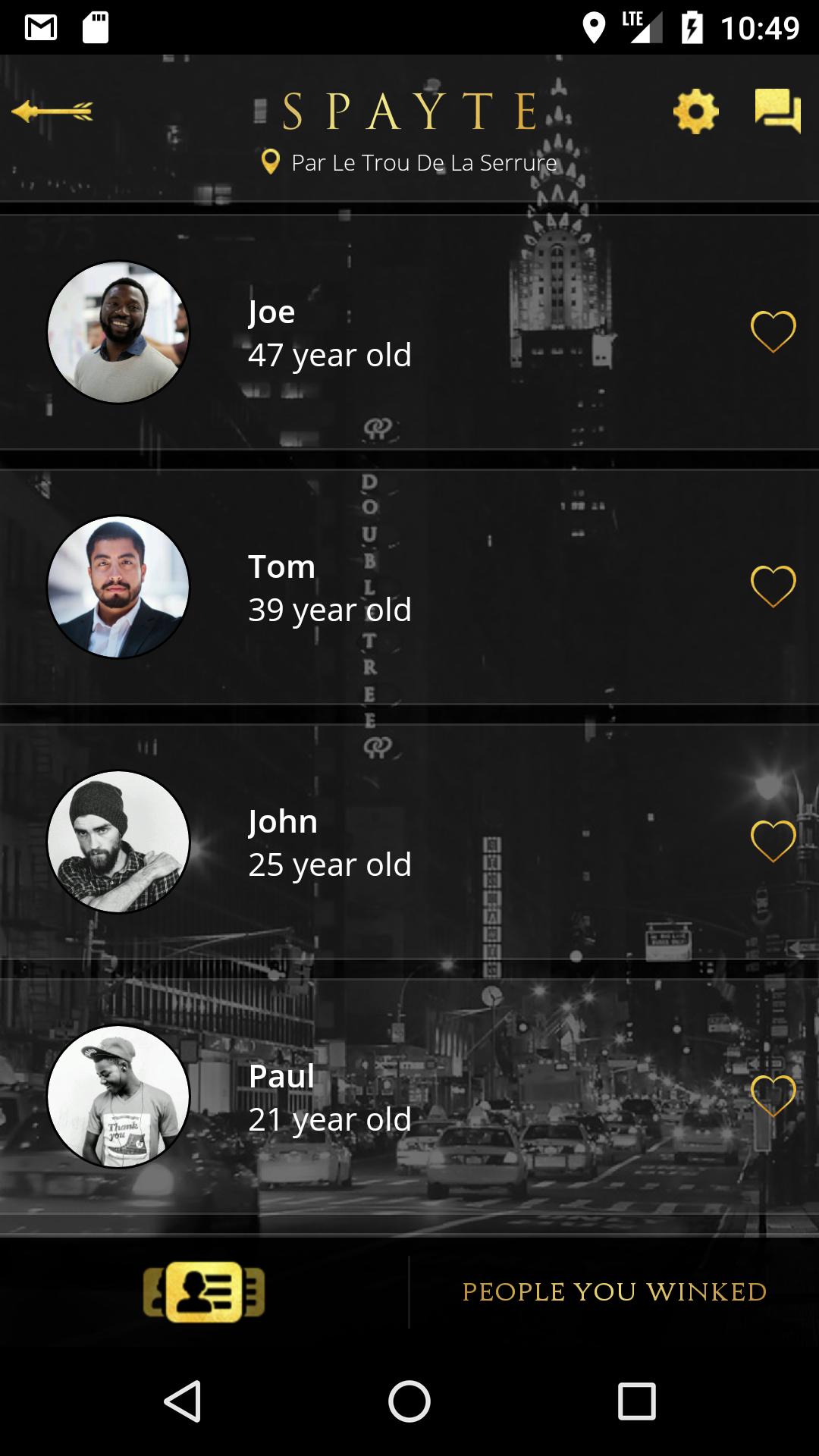Wink at Joe with the heart
This screenshot has width=819, height=1456.
click(773, 332)
